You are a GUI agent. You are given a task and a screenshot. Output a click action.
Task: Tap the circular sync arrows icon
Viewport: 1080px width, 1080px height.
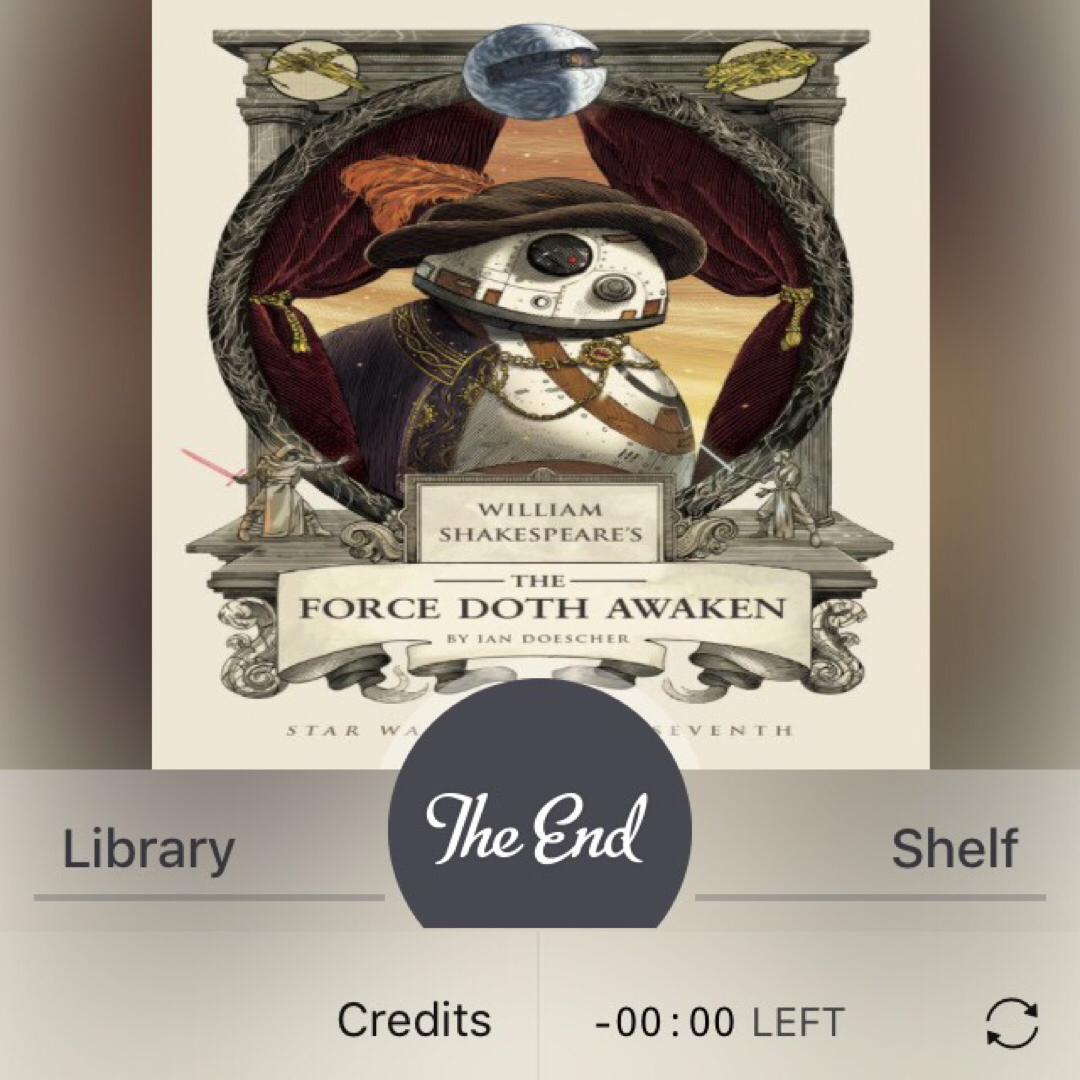coord(1011,1023)
